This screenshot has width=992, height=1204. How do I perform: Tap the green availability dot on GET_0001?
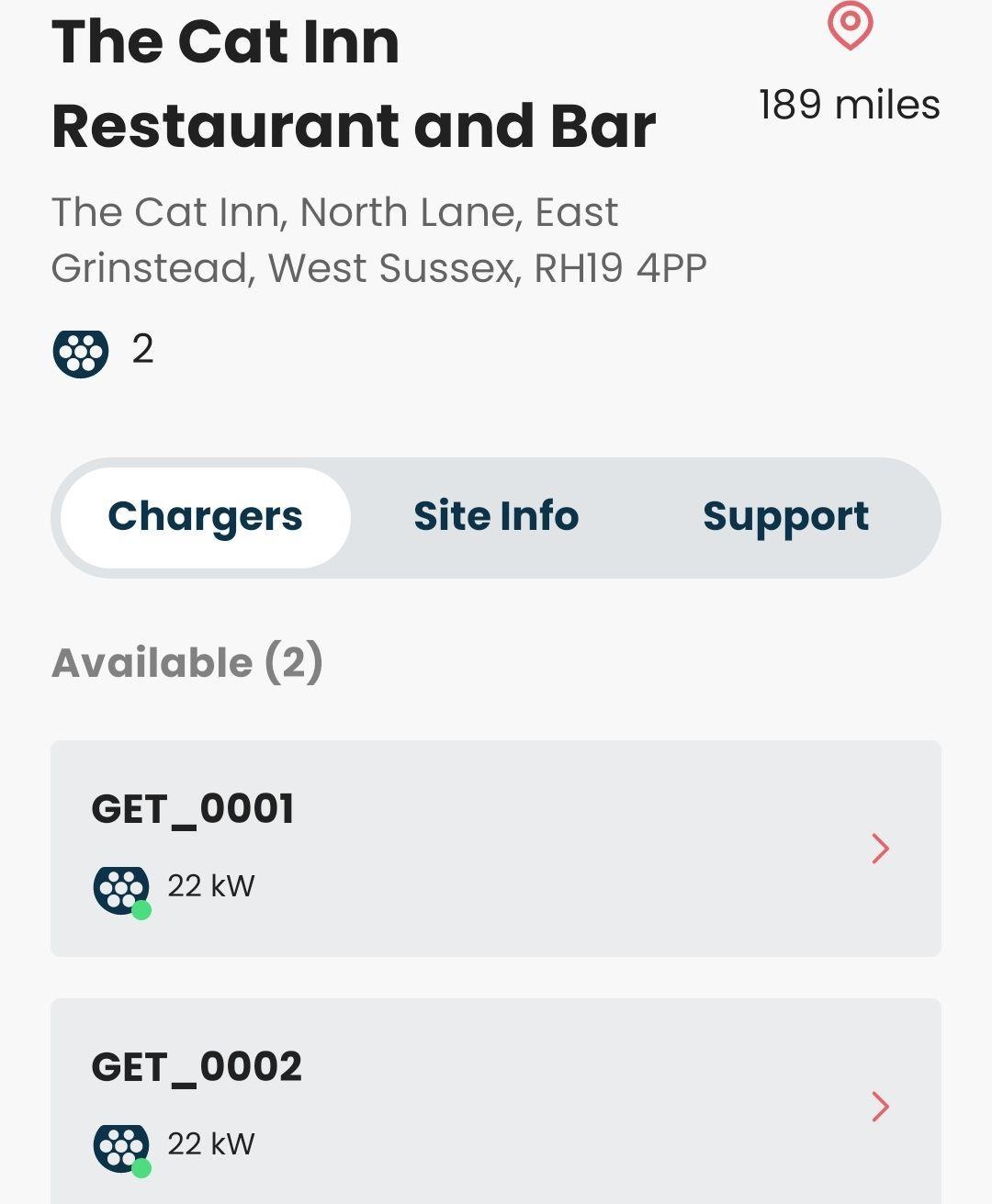143,912
